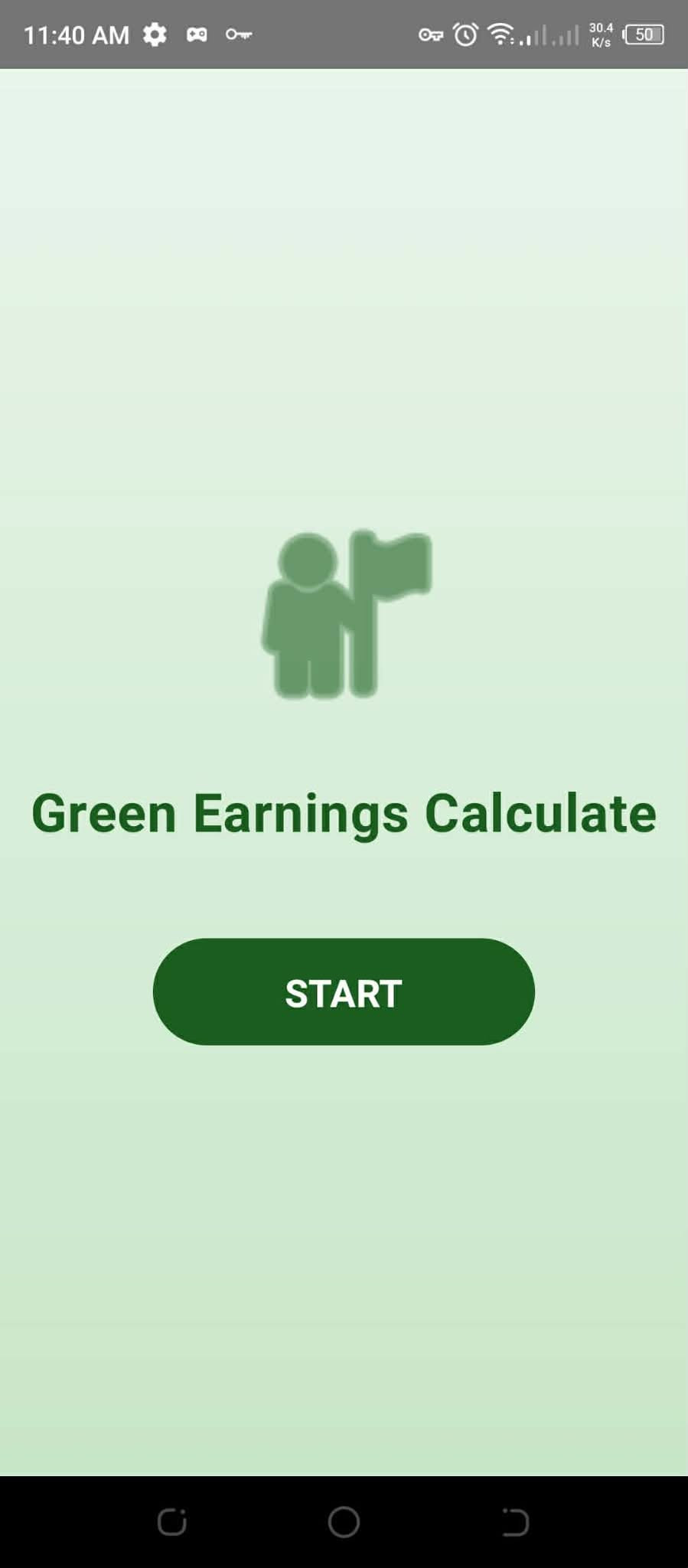Tap the START button

pos(344,991)
